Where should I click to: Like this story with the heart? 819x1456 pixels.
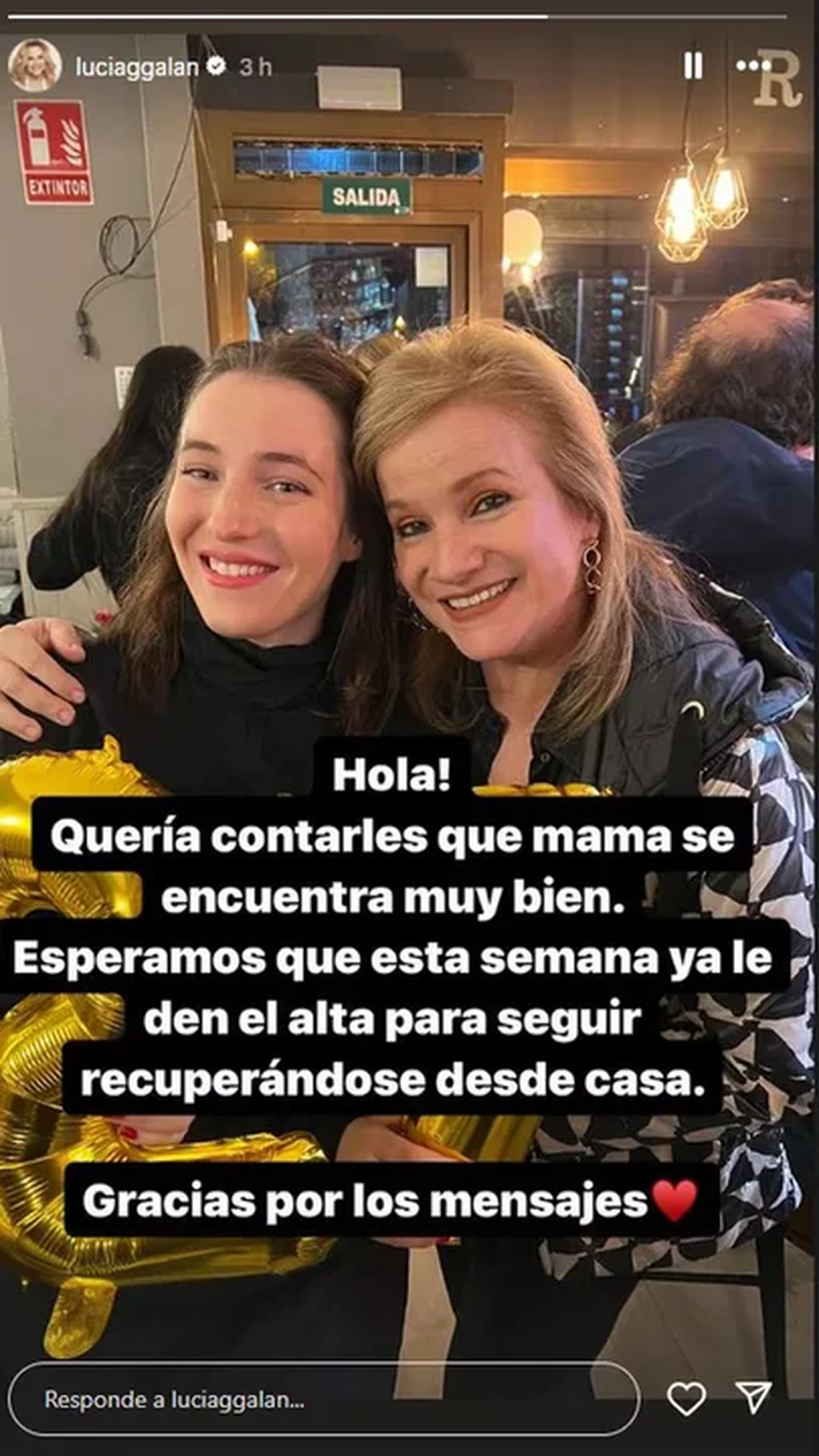tap(686, 1398)
